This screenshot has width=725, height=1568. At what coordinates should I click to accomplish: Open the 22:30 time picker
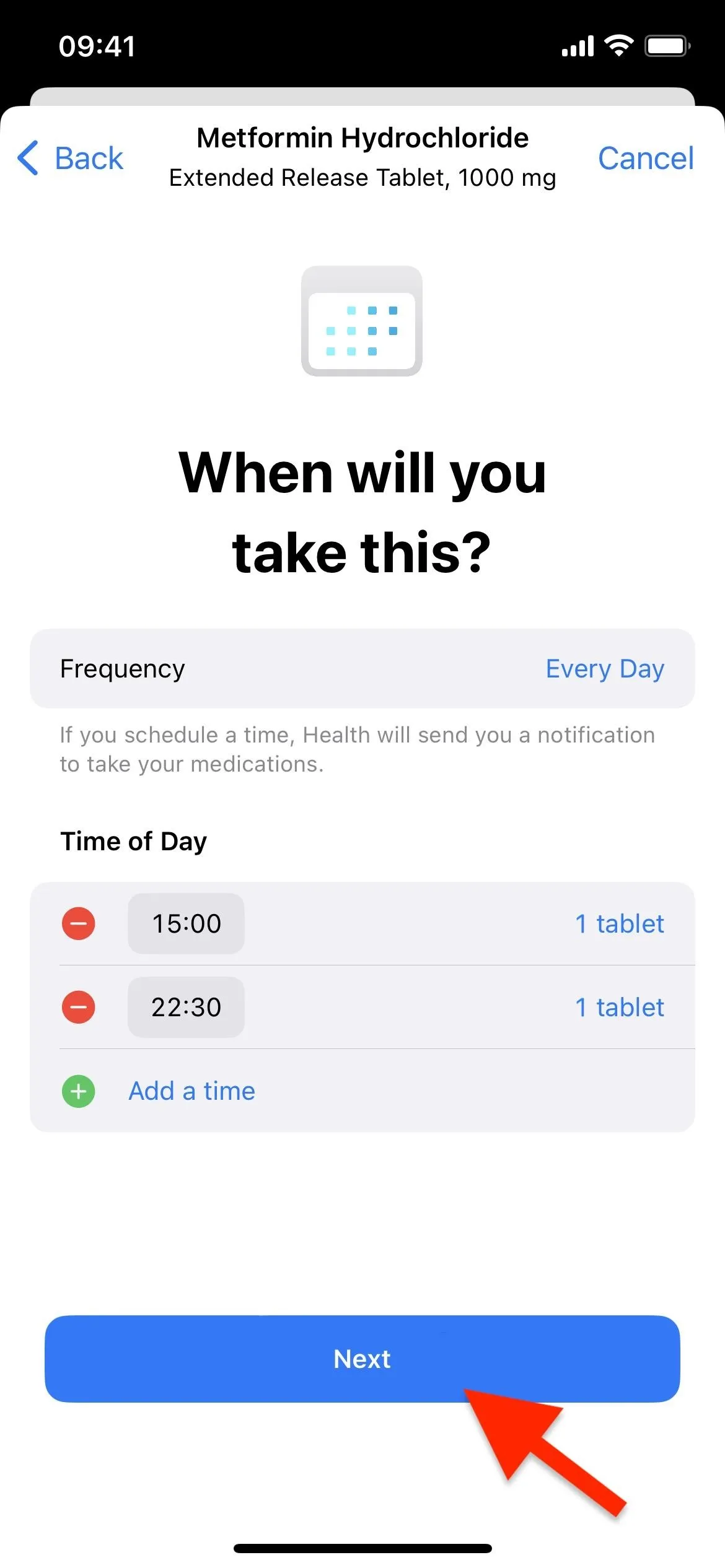186,1008
